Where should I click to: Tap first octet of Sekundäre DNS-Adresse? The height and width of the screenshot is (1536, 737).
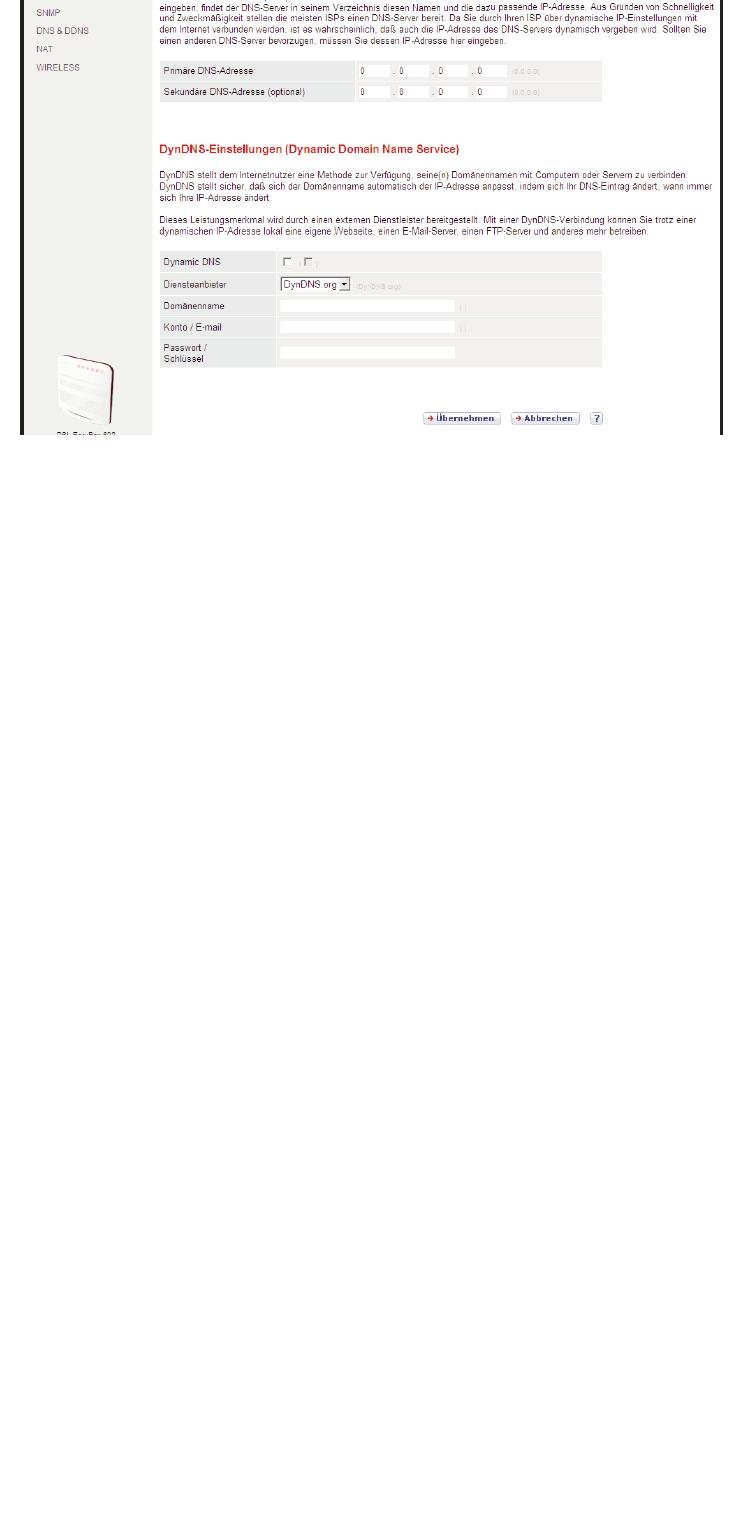[374, 92]
